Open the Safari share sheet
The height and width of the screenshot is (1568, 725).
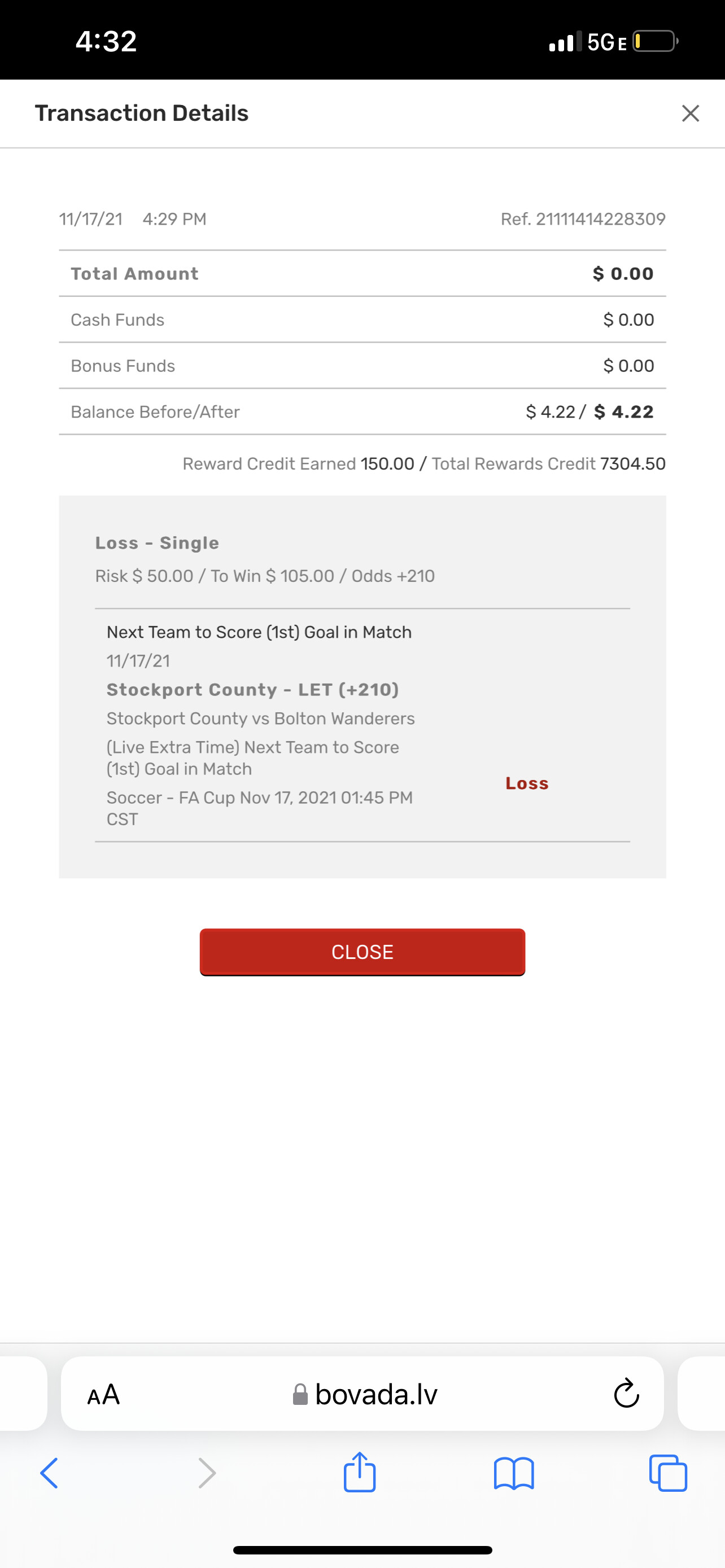[359, 1473]
